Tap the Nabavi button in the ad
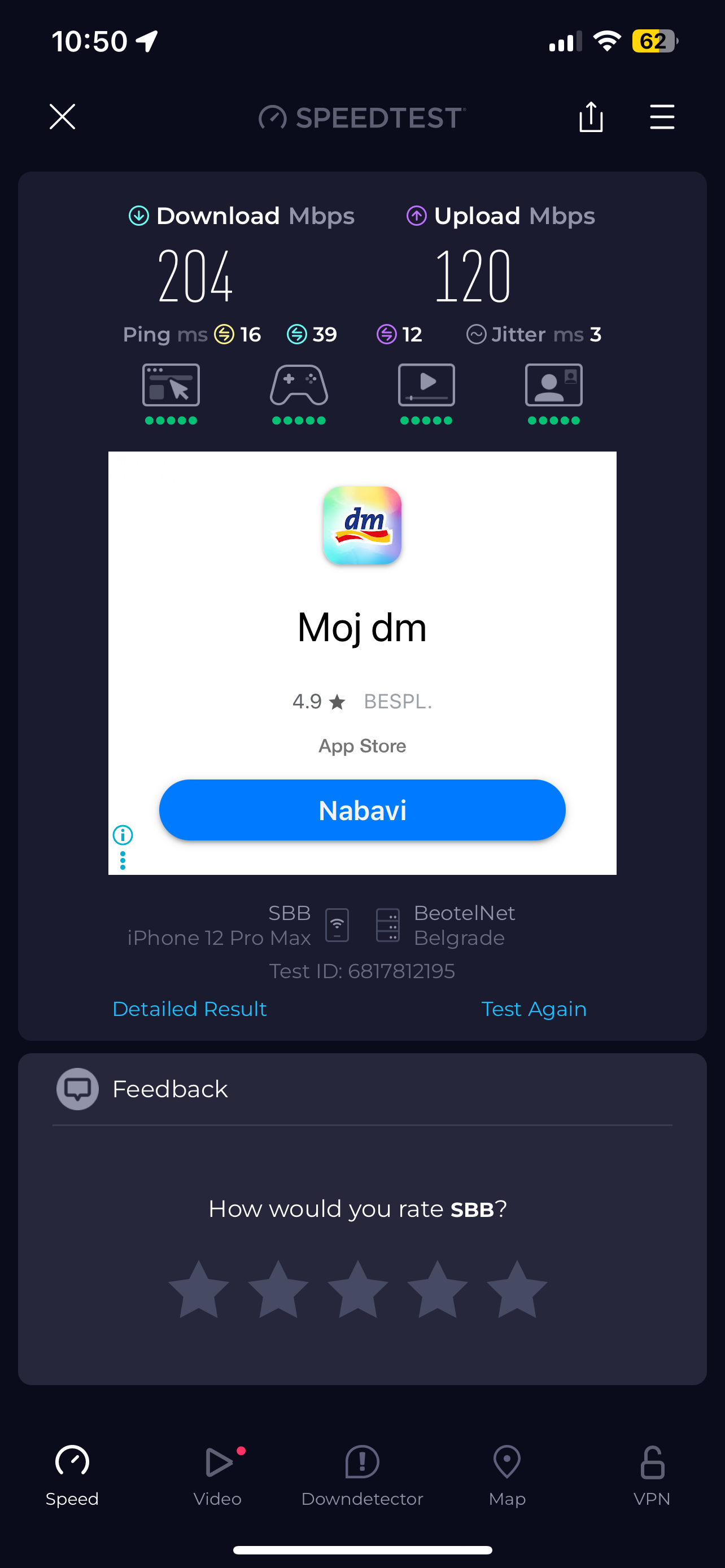Image resolution: width=725 pixels, height=1568 pixels. 362,810
